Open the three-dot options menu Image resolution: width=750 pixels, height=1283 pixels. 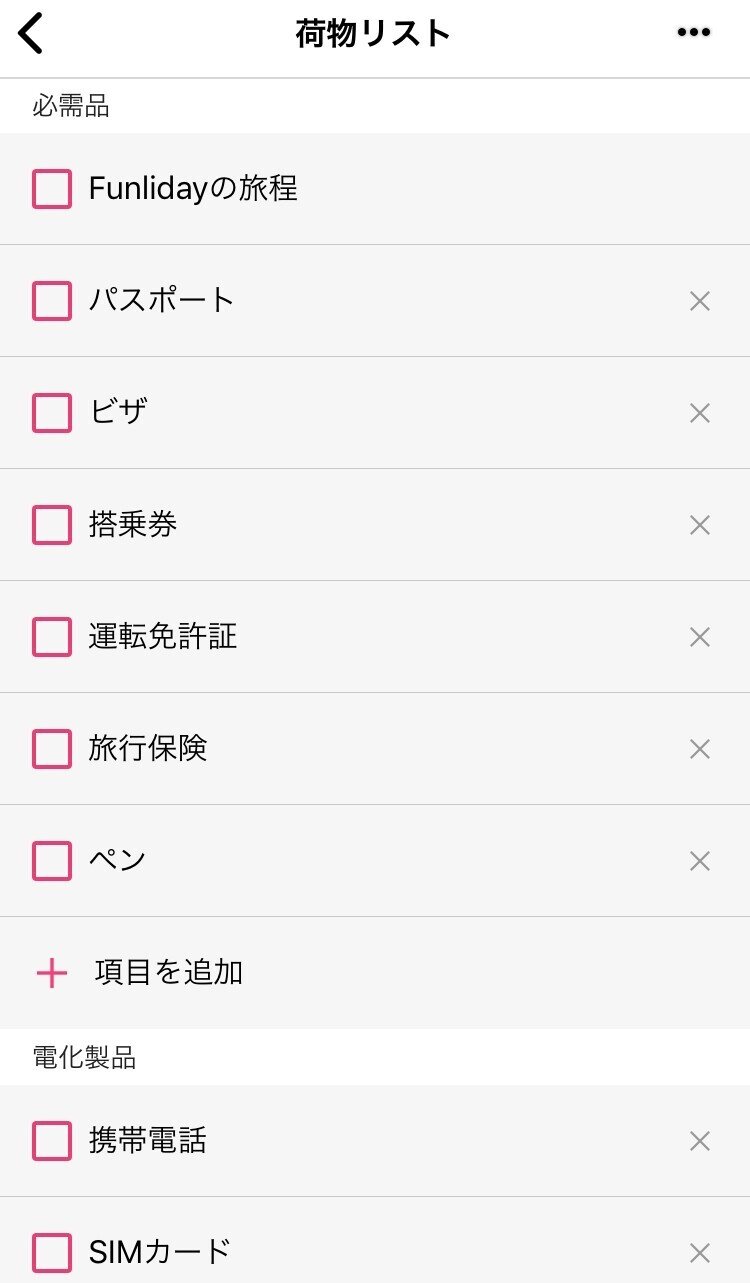693,32
